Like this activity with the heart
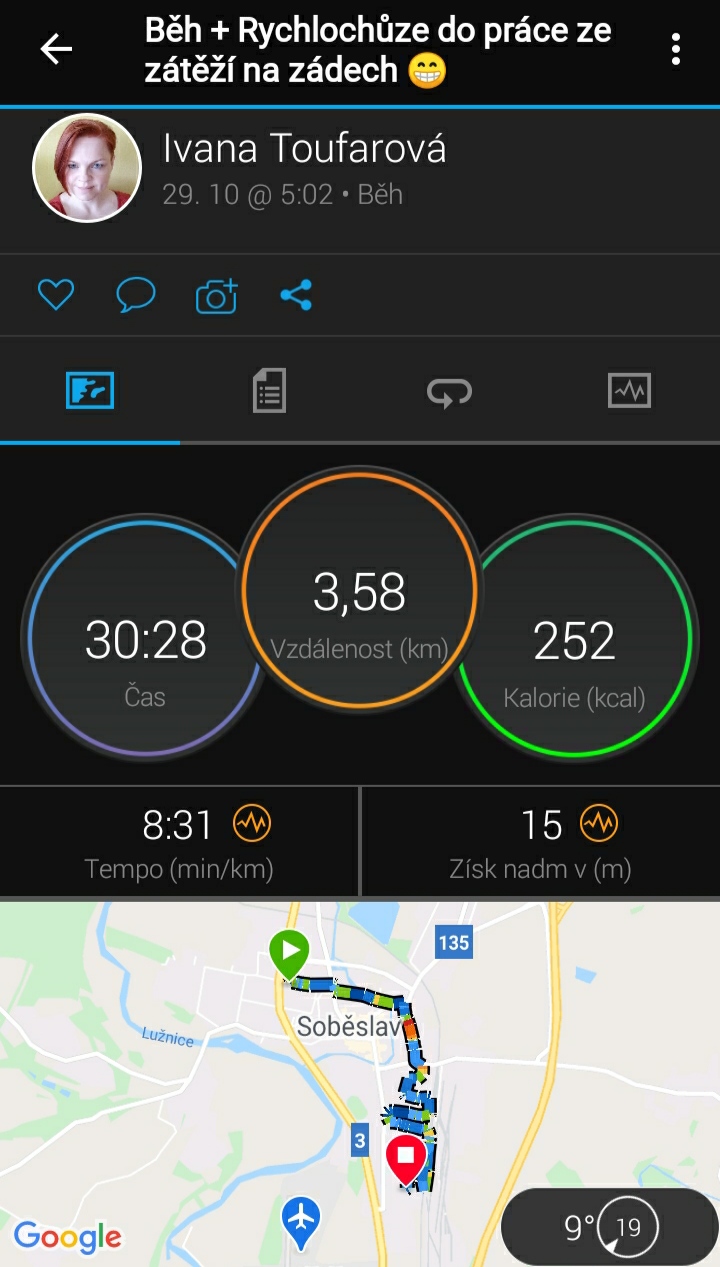Screen dimensions: 720x1267 [56, 295]
